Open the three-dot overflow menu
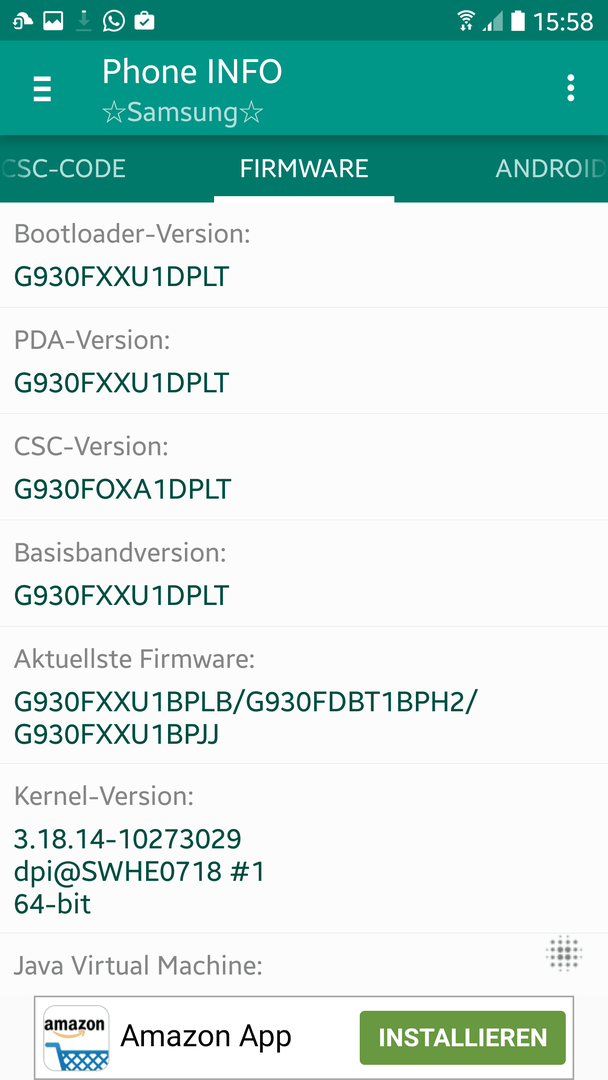 [570, 88]
